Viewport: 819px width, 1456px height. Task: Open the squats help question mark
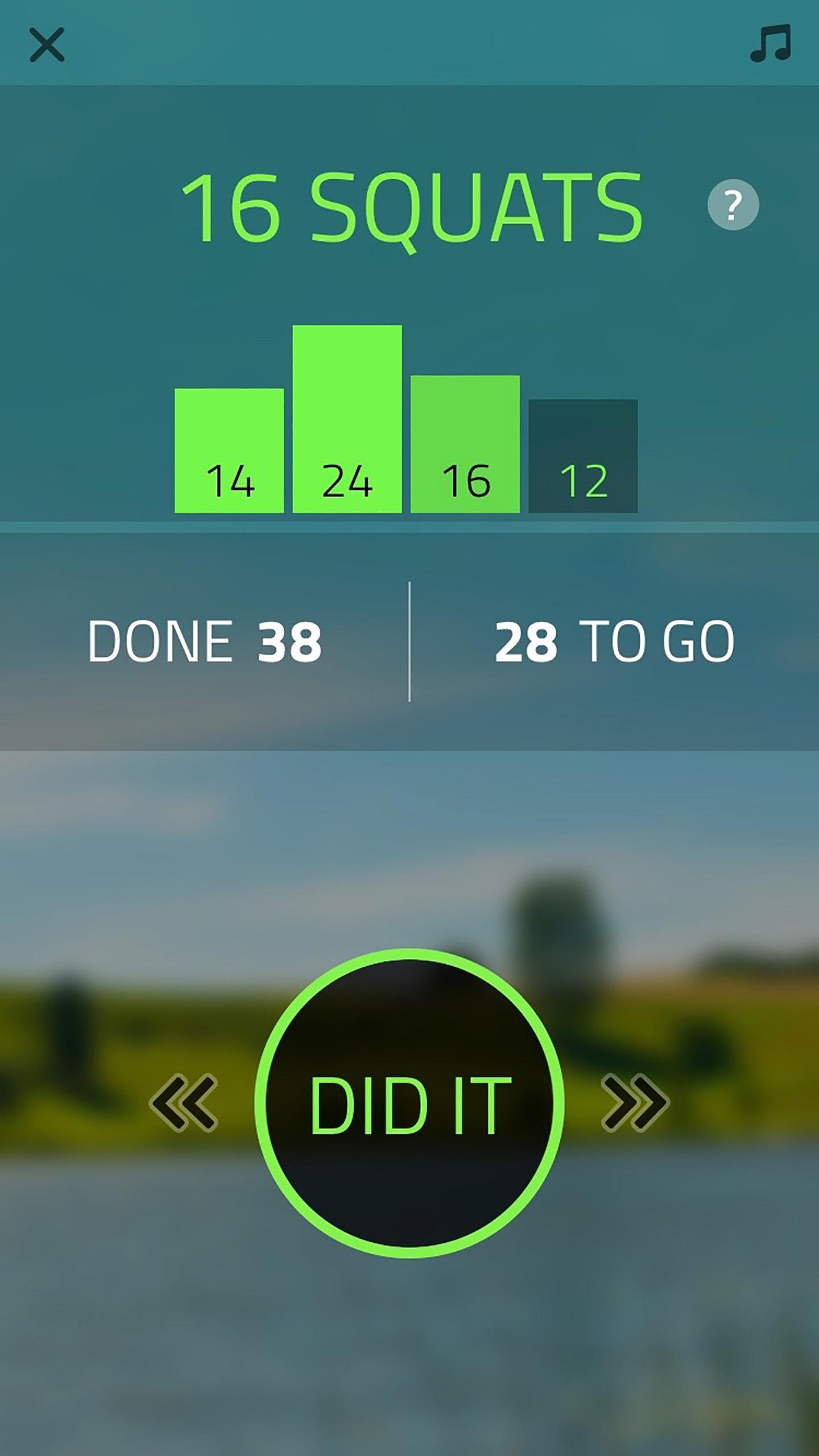pyautogui.click(x=733, y=205)
